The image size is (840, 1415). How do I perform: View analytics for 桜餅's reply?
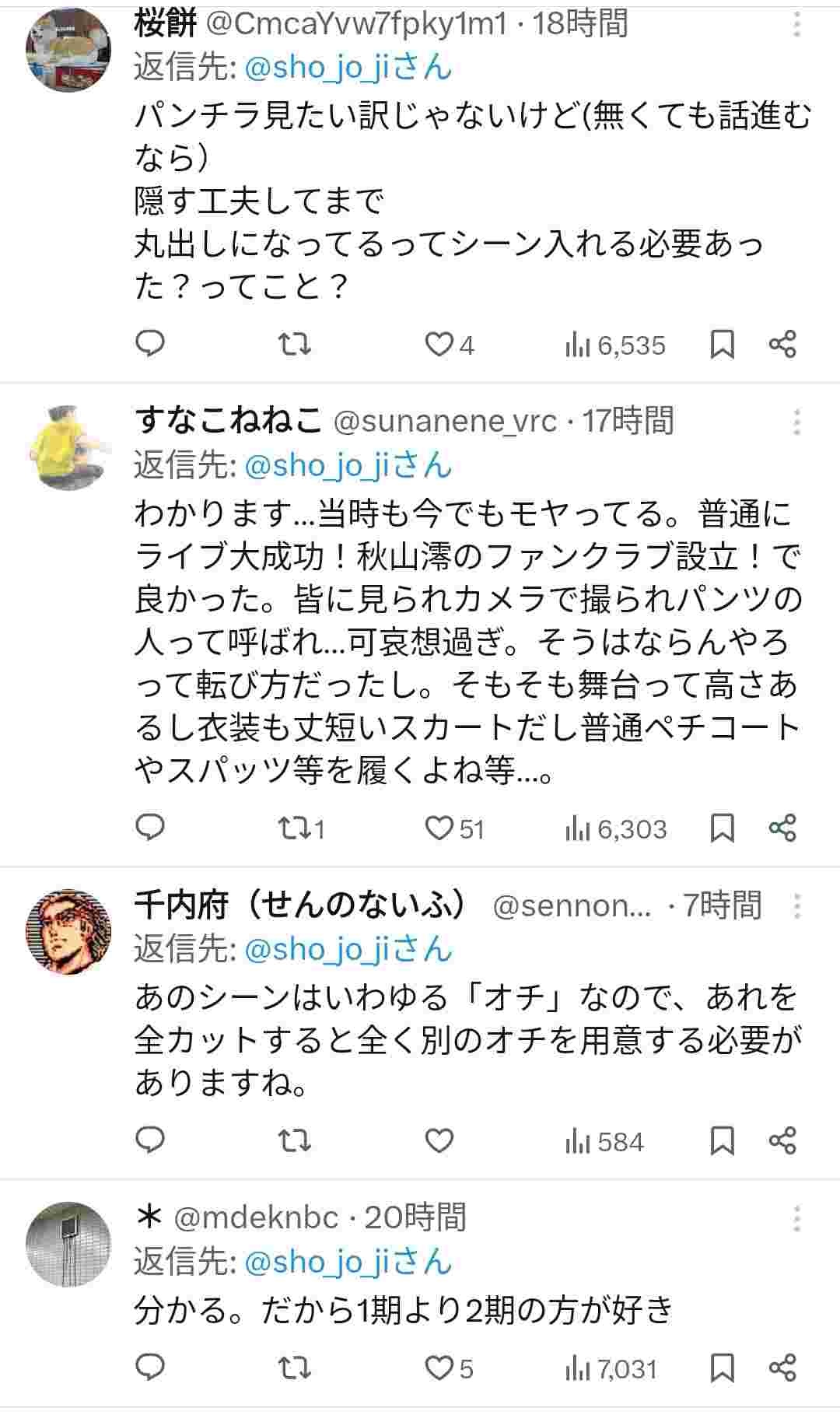(615, 344)
